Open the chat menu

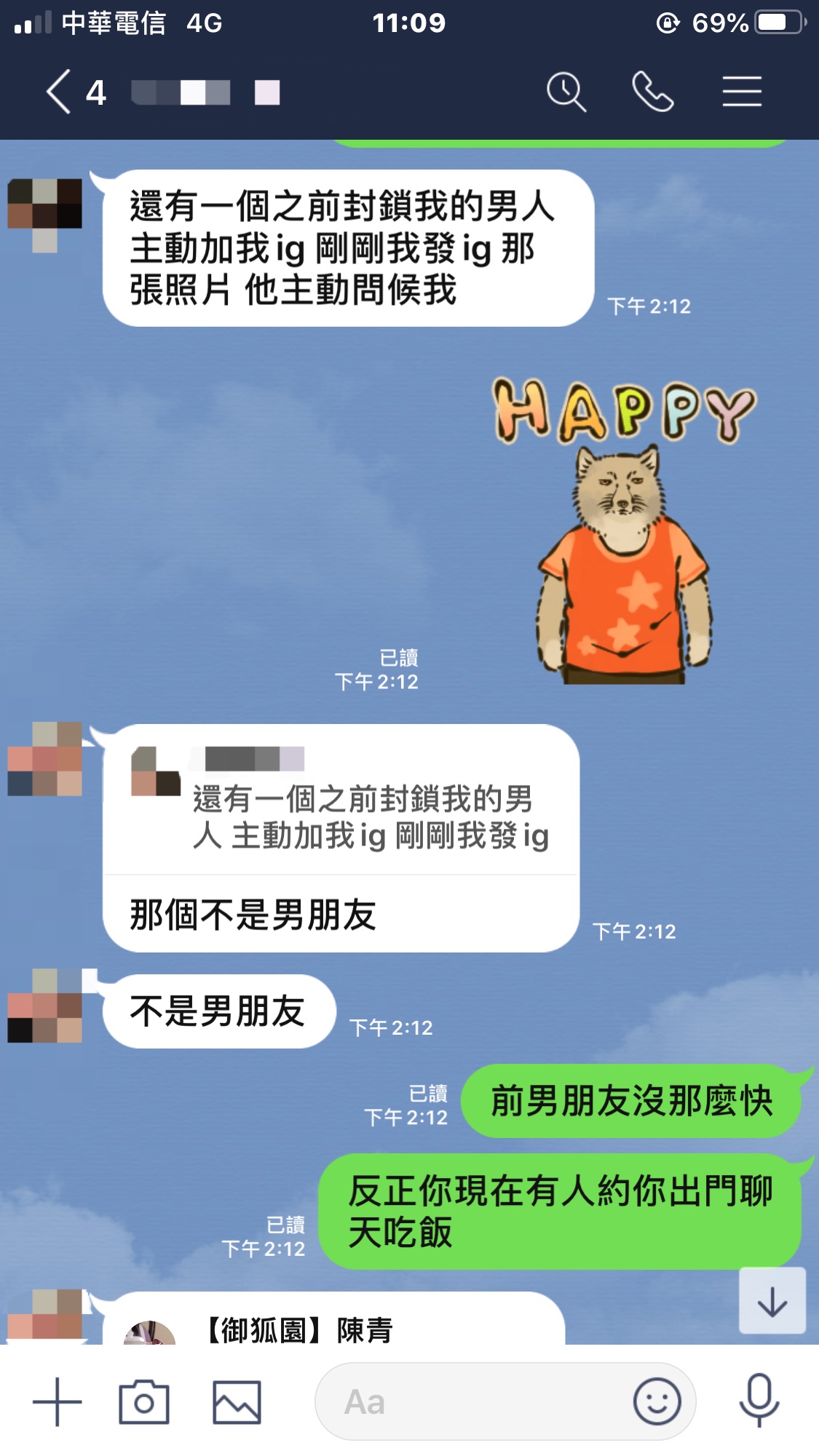coord(741,92)
